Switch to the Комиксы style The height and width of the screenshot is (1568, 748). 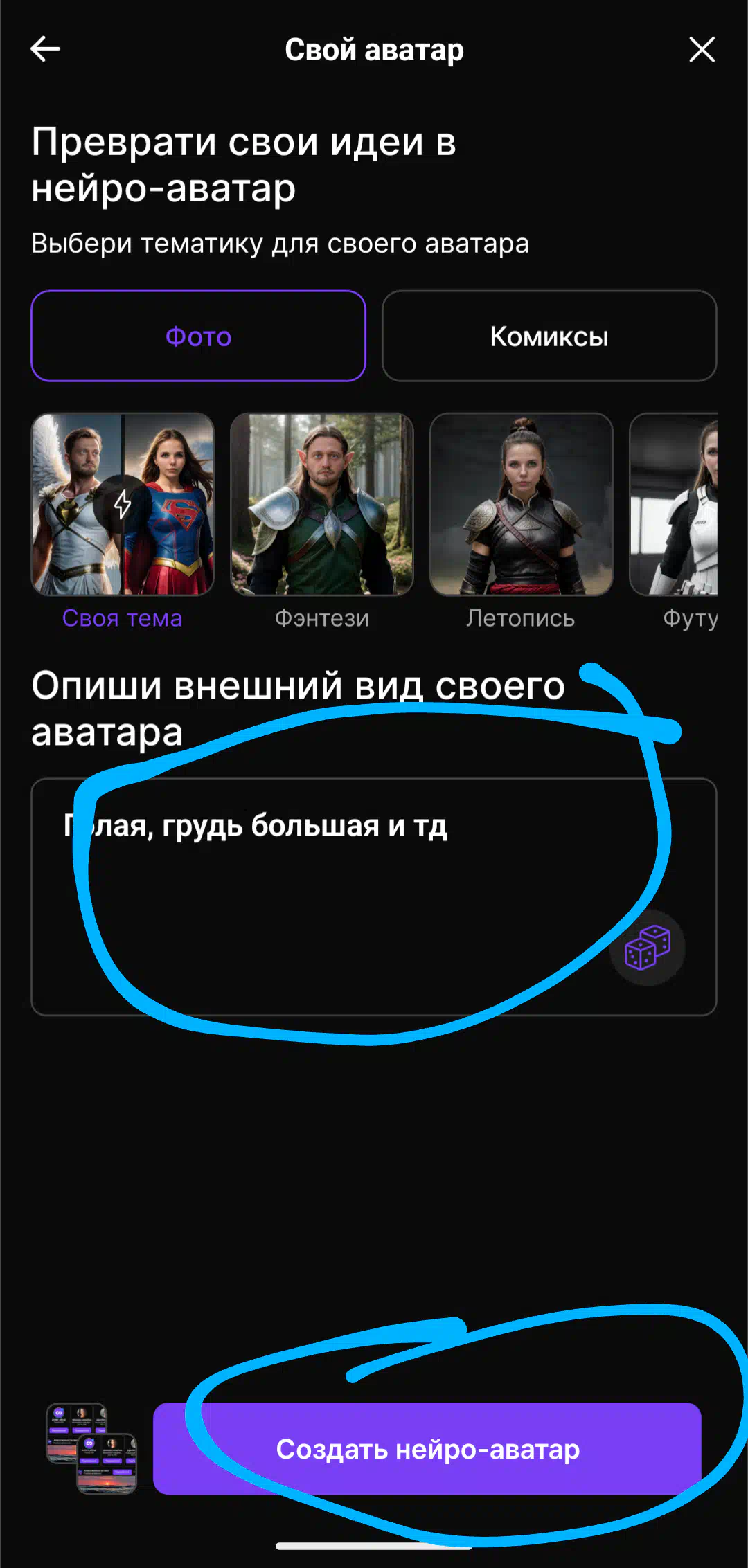(x=549, y=336)
